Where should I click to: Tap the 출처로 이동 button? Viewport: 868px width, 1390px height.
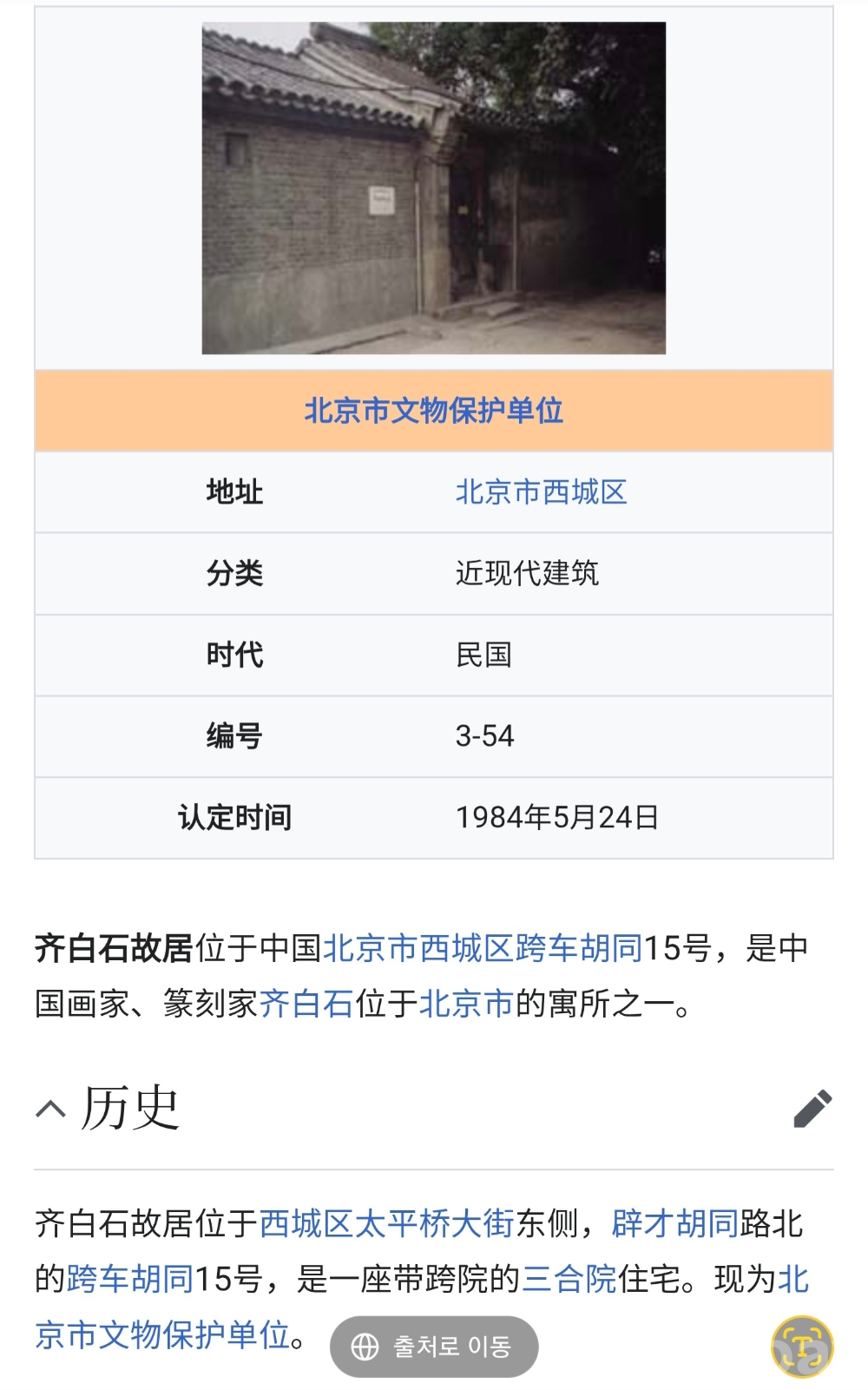pyautogui.click(x=434, y=1347)
